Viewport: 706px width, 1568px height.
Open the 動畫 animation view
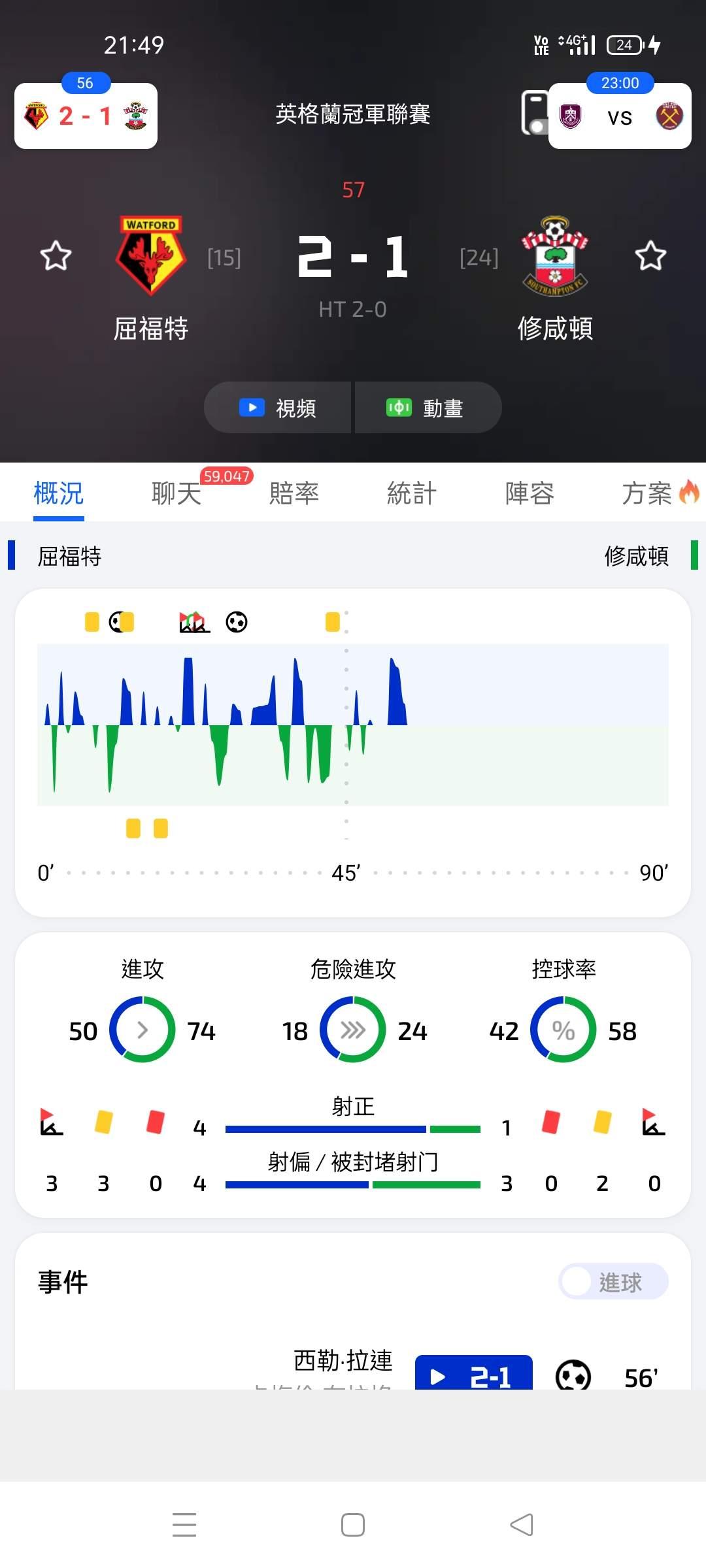(x=428, y=408)
